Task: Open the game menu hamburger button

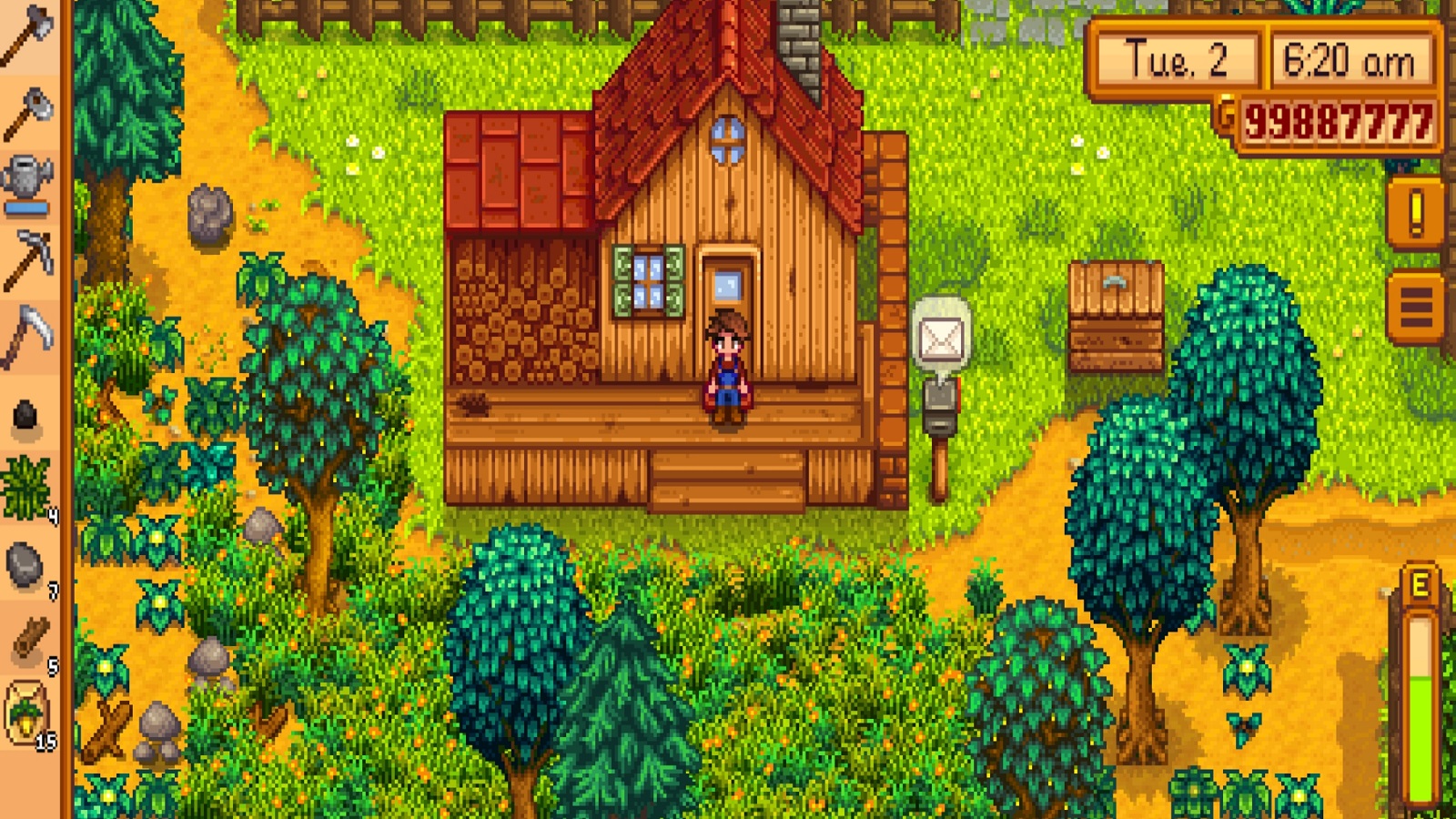Action: click(x=1415, y=307)
